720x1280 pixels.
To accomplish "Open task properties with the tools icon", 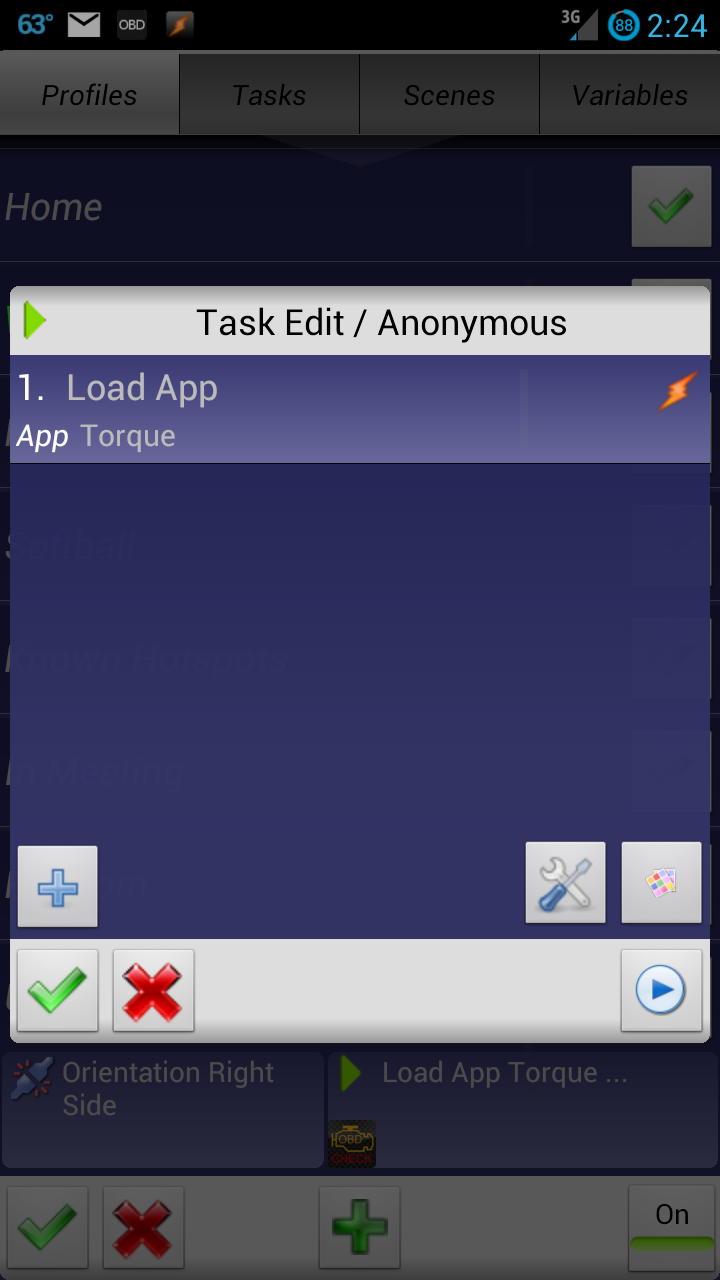I will (565, 882).
